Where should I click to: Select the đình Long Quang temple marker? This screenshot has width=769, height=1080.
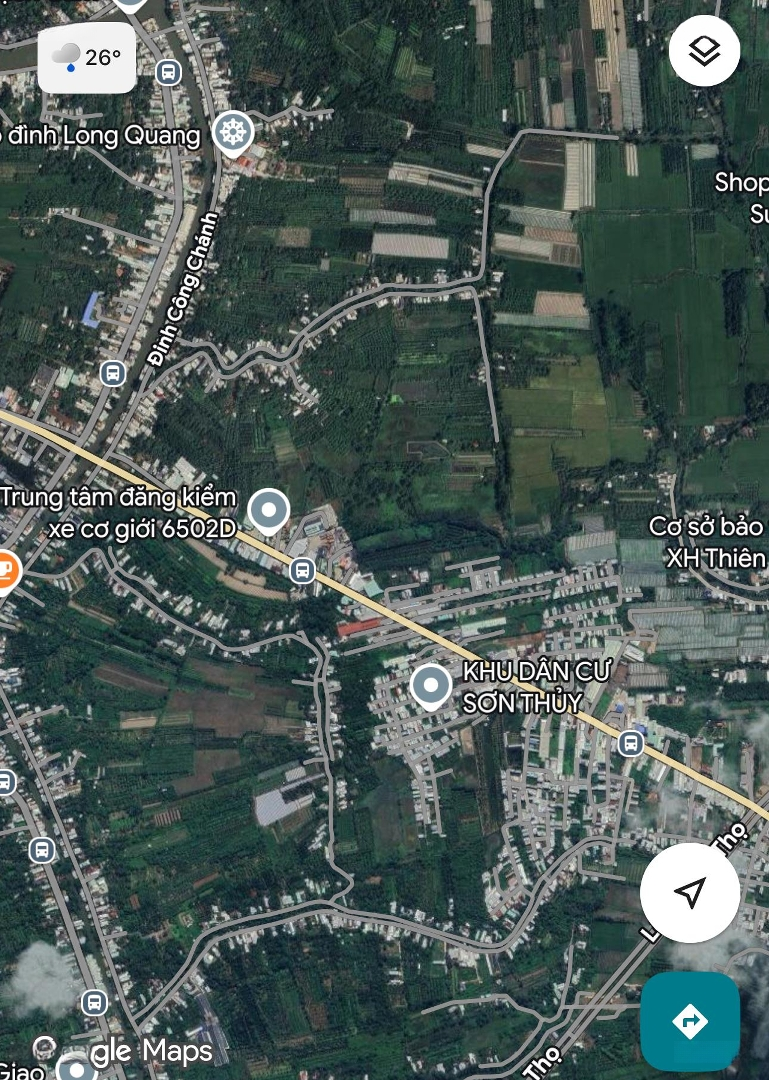point(233,131)
